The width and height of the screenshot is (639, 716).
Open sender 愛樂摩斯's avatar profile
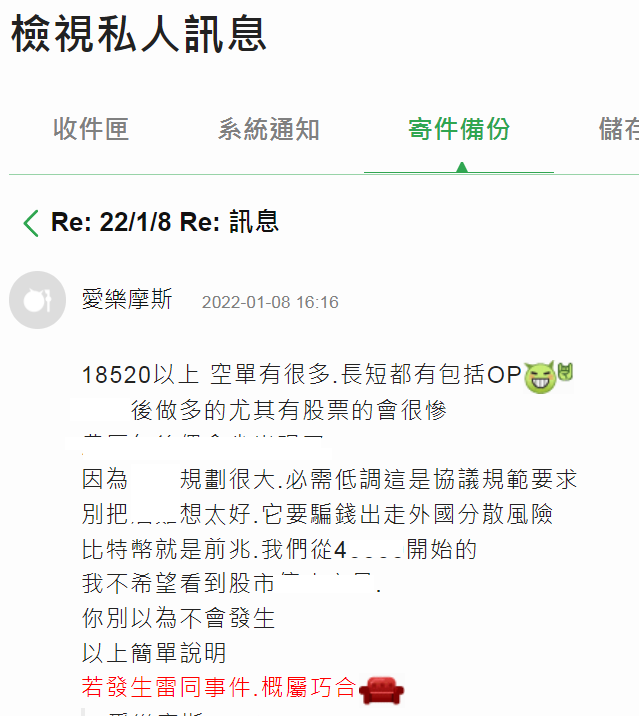(38, 300)
